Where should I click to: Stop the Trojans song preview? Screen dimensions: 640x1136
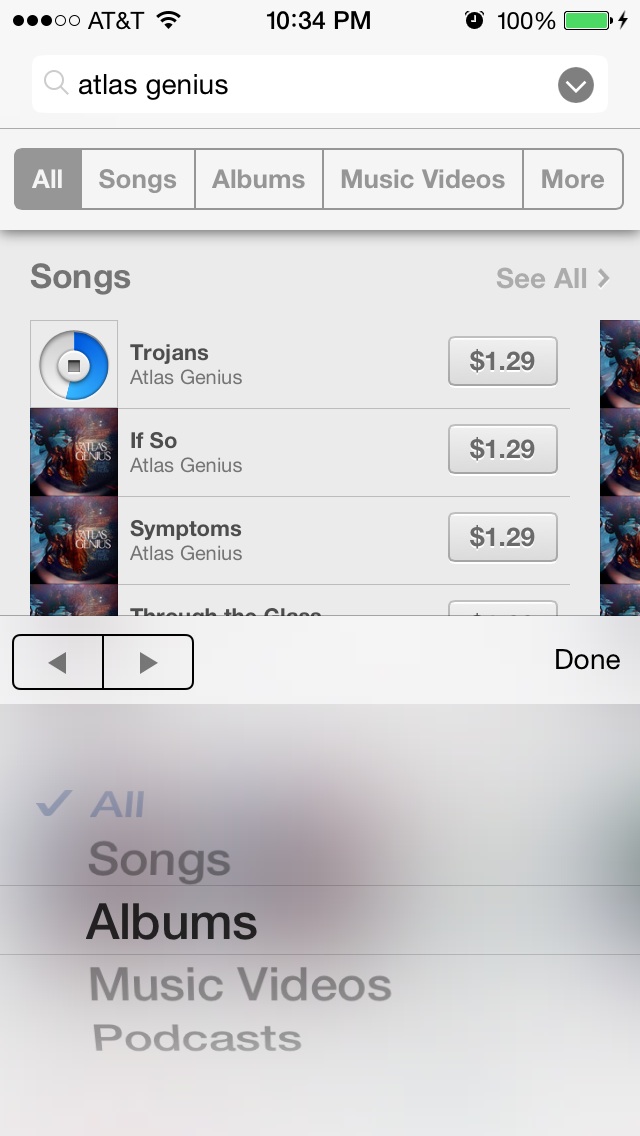[x=74, y=364]
